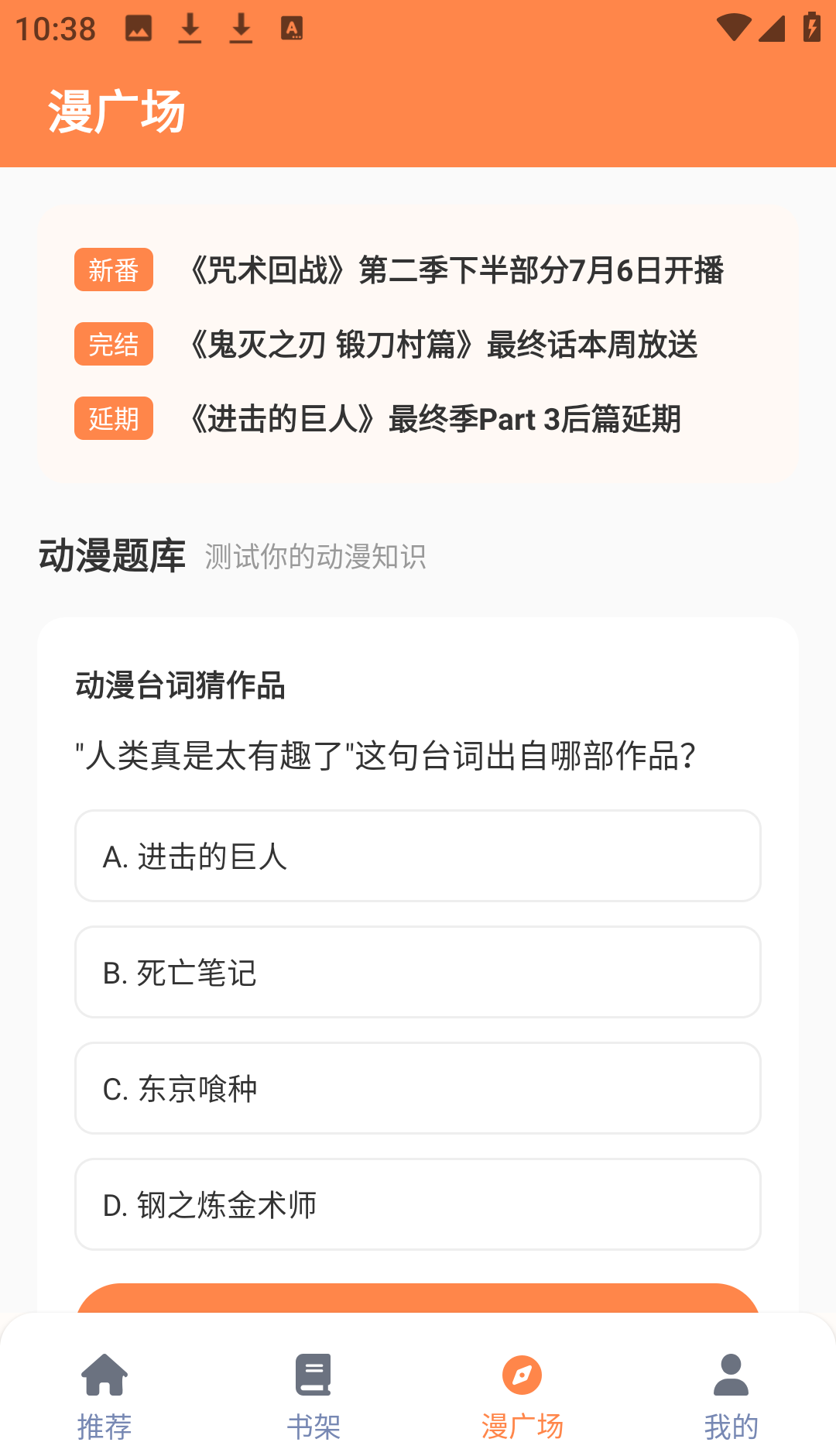Viewport: 836px width, 1456px height.
Task: Select answer D. 钢之炼金术师
Action: [x=418, y=1204]
